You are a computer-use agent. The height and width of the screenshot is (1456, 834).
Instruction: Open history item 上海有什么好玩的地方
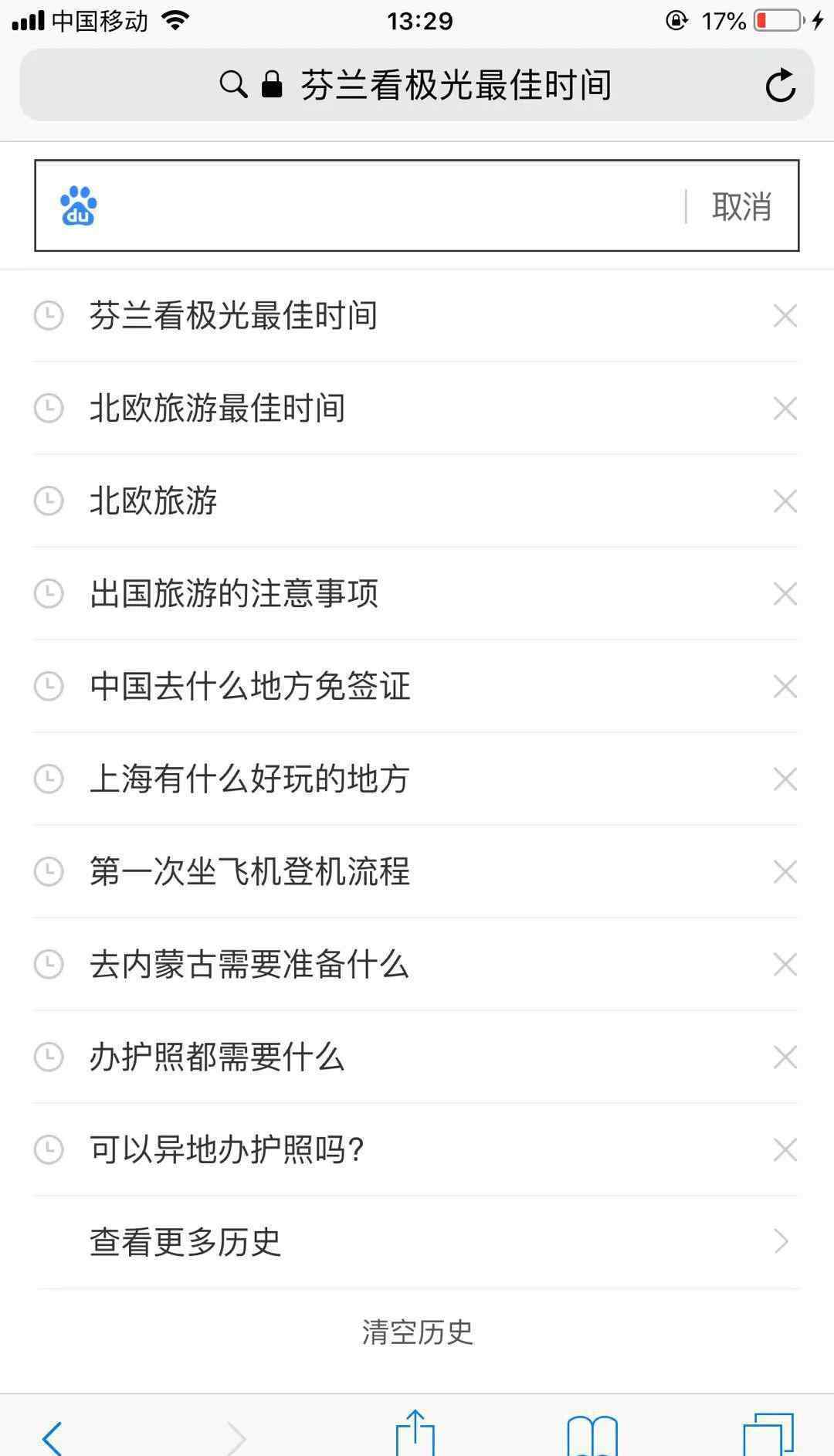pos(249,779)
